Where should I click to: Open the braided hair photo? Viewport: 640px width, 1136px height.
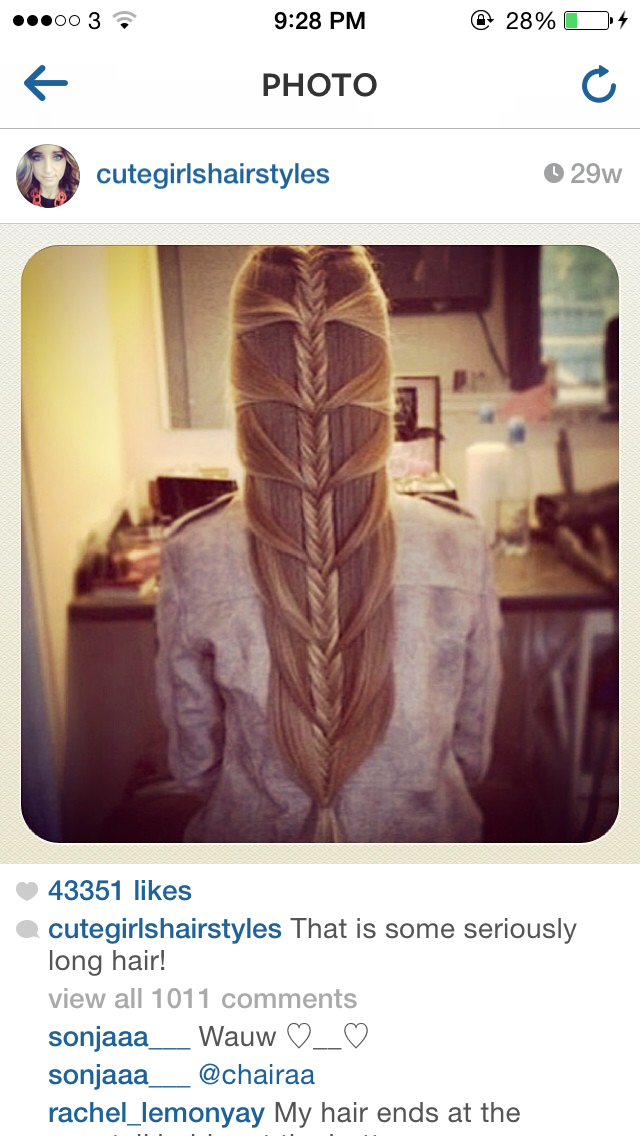click(320, 543)
